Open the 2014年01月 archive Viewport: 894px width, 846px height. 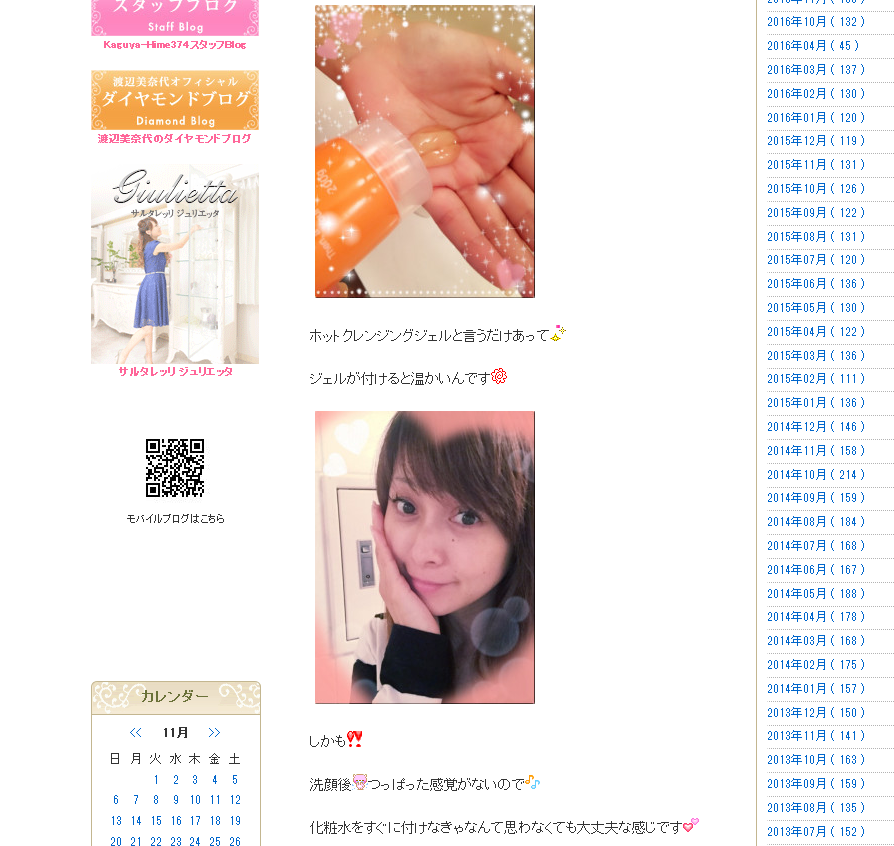pos(816,689)
